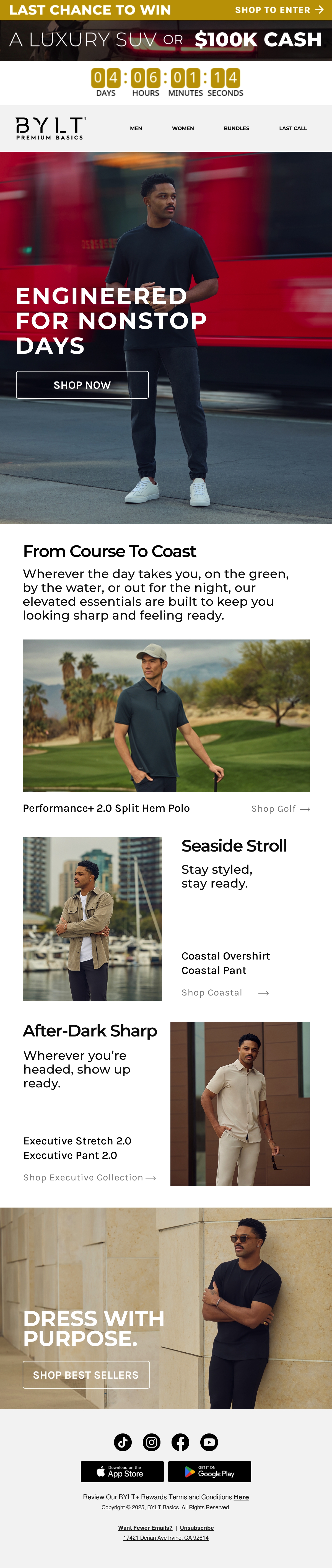332x1568 pixels.
Task: Unsubscribe from these emails
Action: pos(197,1528)
